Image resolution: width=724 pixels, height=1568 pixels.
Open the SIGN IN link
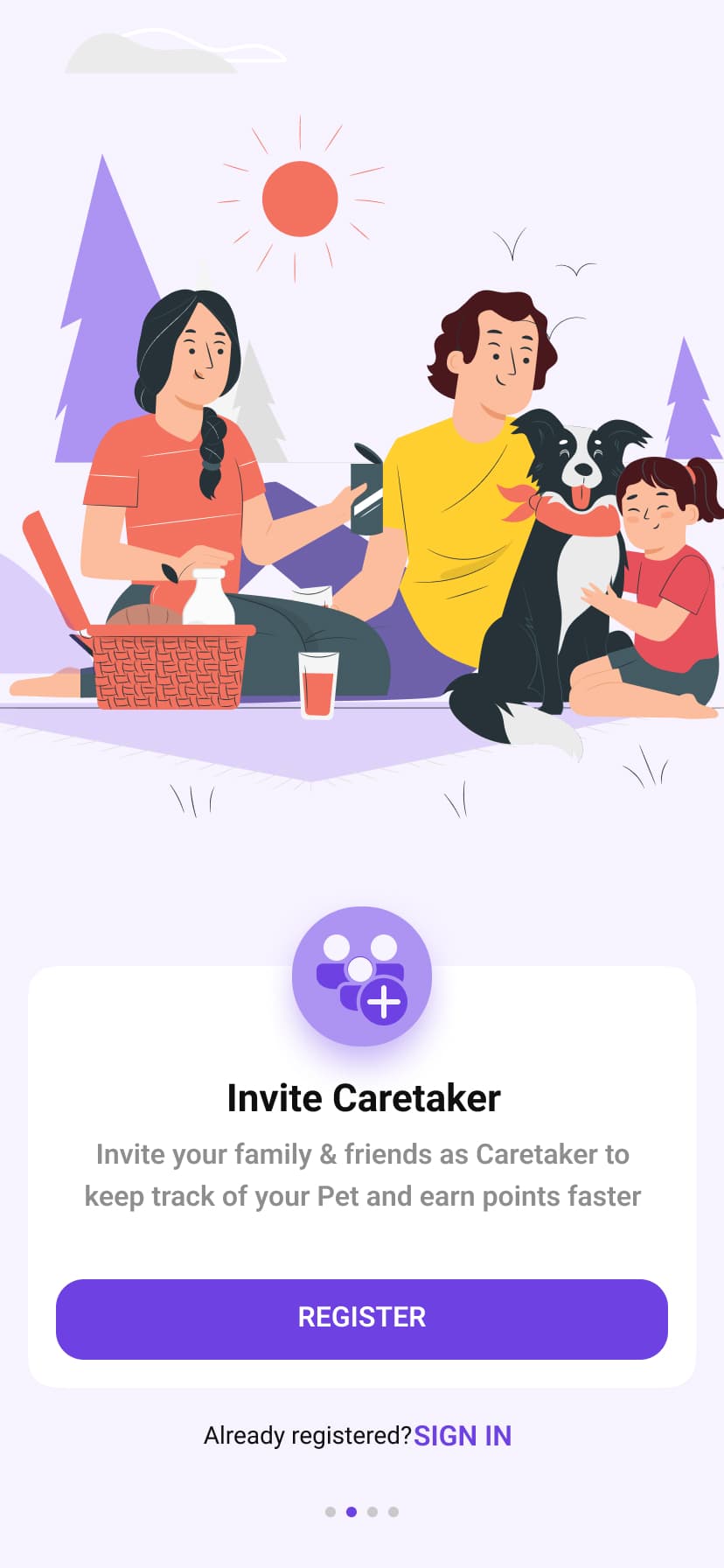pos(463,1436)
